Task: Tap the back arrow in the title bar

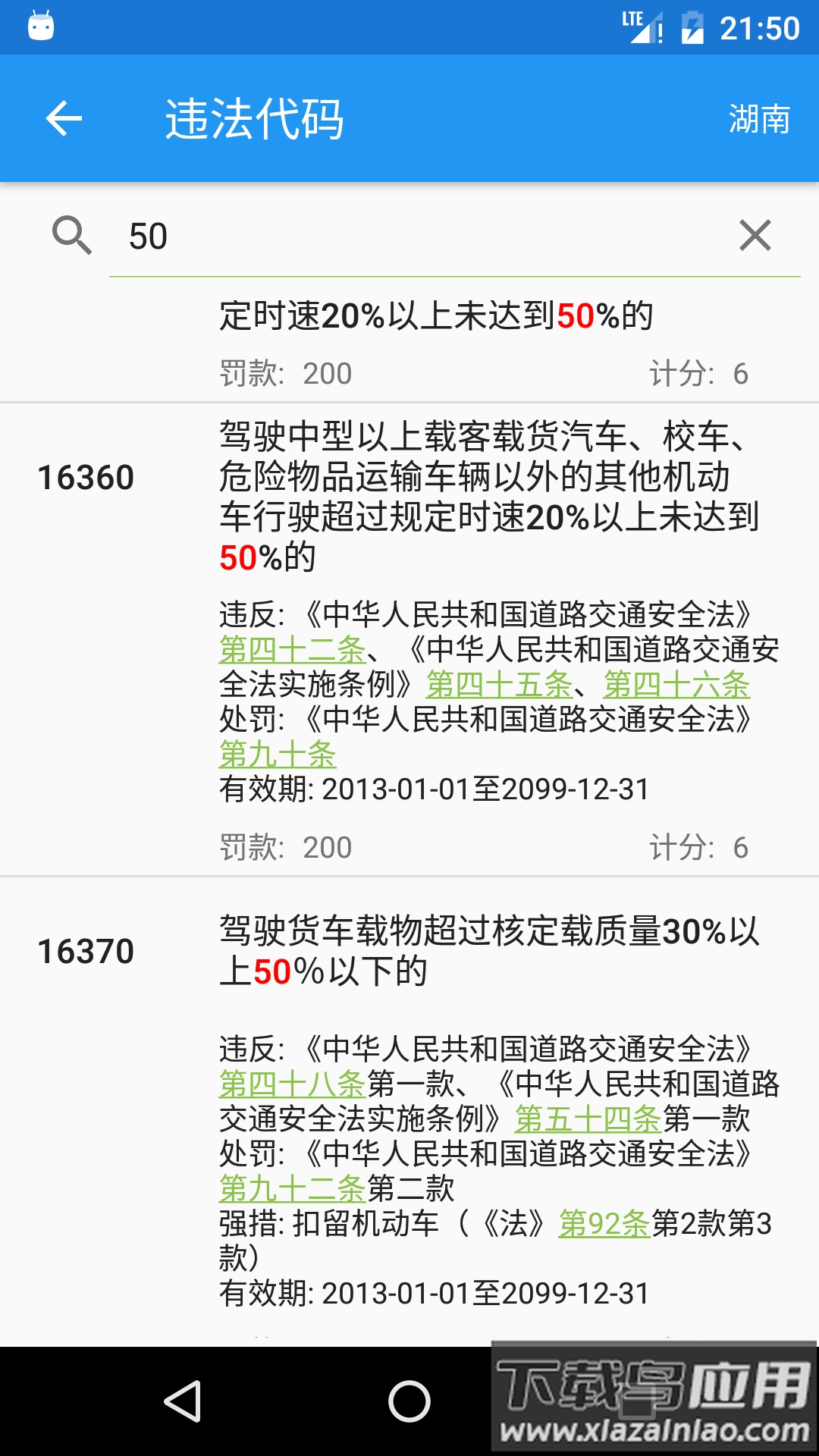Action: (x=64, y=118)
